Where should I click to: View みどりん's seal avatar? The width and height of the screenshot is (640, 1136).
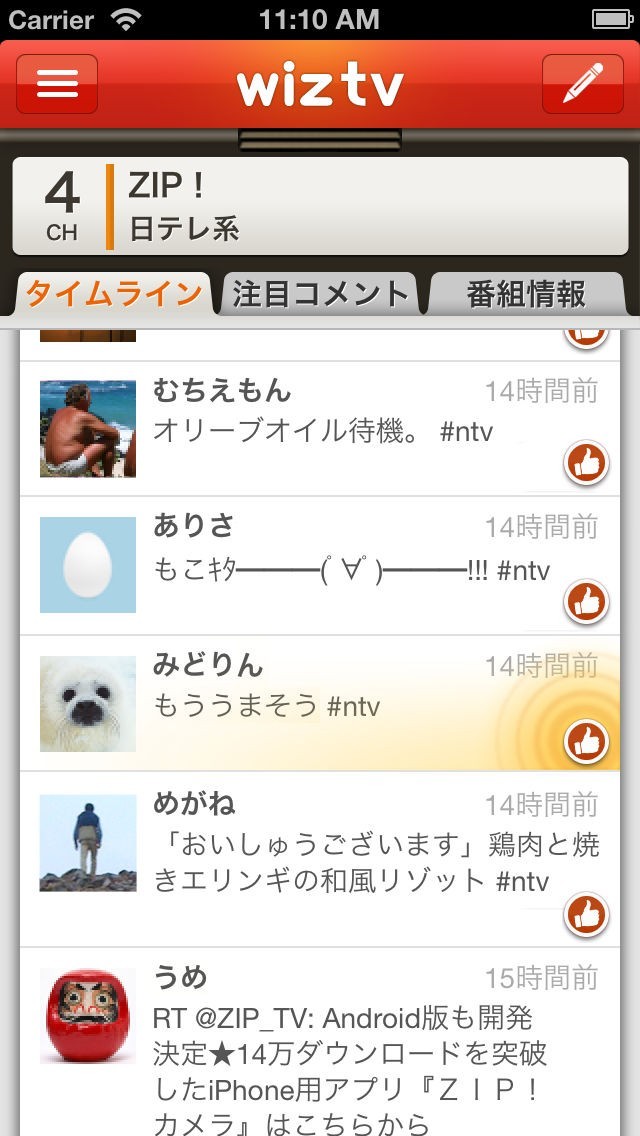coord(88,704)
